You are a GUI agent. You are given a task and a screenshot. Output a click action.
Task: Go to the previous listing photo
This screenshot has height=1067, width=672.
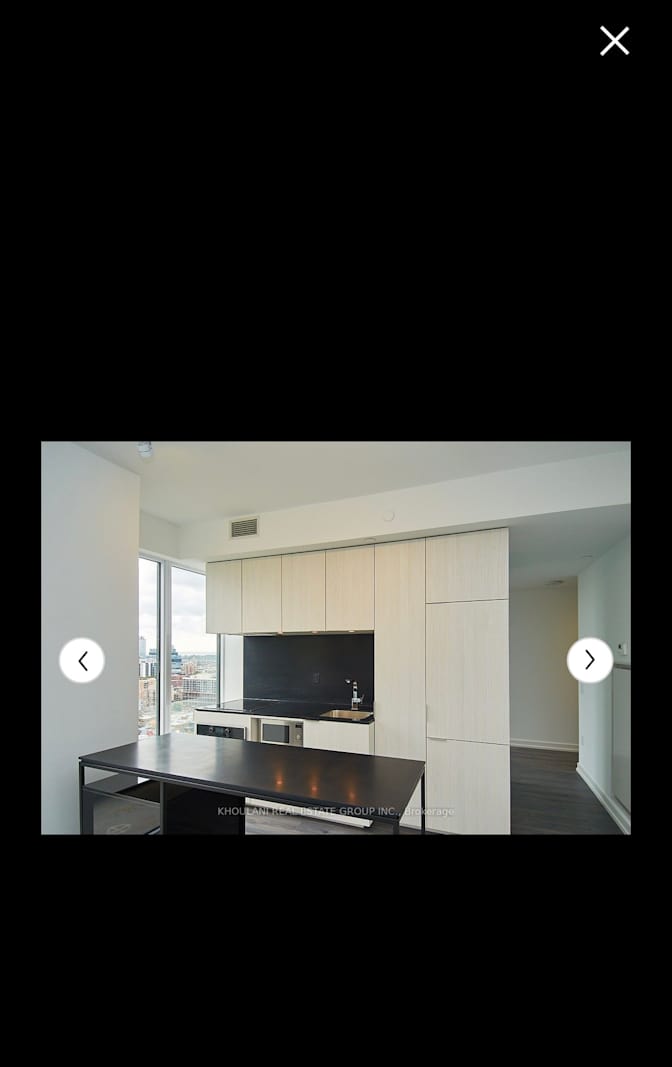(x=82, y=660)
